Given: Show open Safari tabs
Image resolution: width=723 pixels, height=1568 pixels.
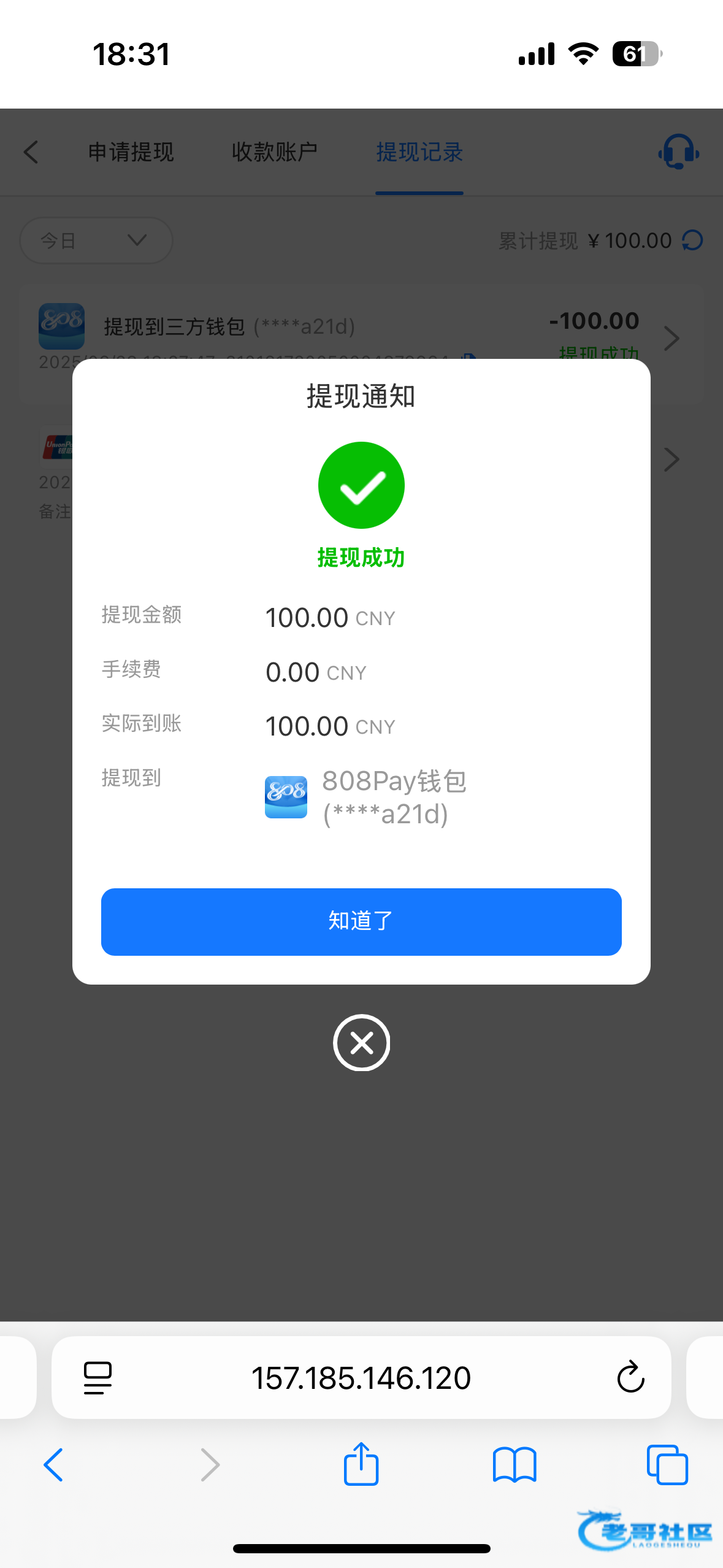Looking at the screenshot, I should click(x=667, y=1464).
